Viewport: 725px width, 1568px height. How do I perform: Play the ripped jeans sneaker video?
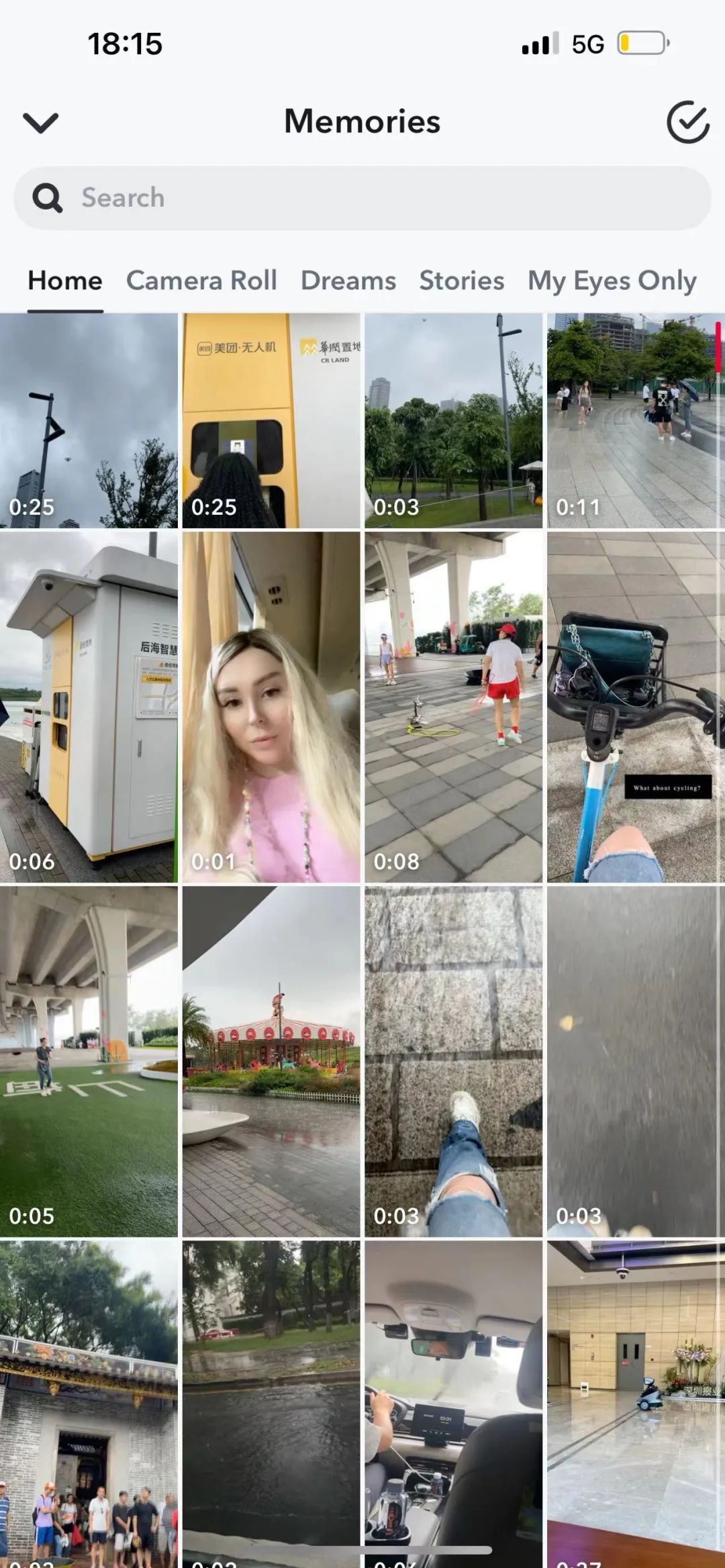(x=453, y=1061)
